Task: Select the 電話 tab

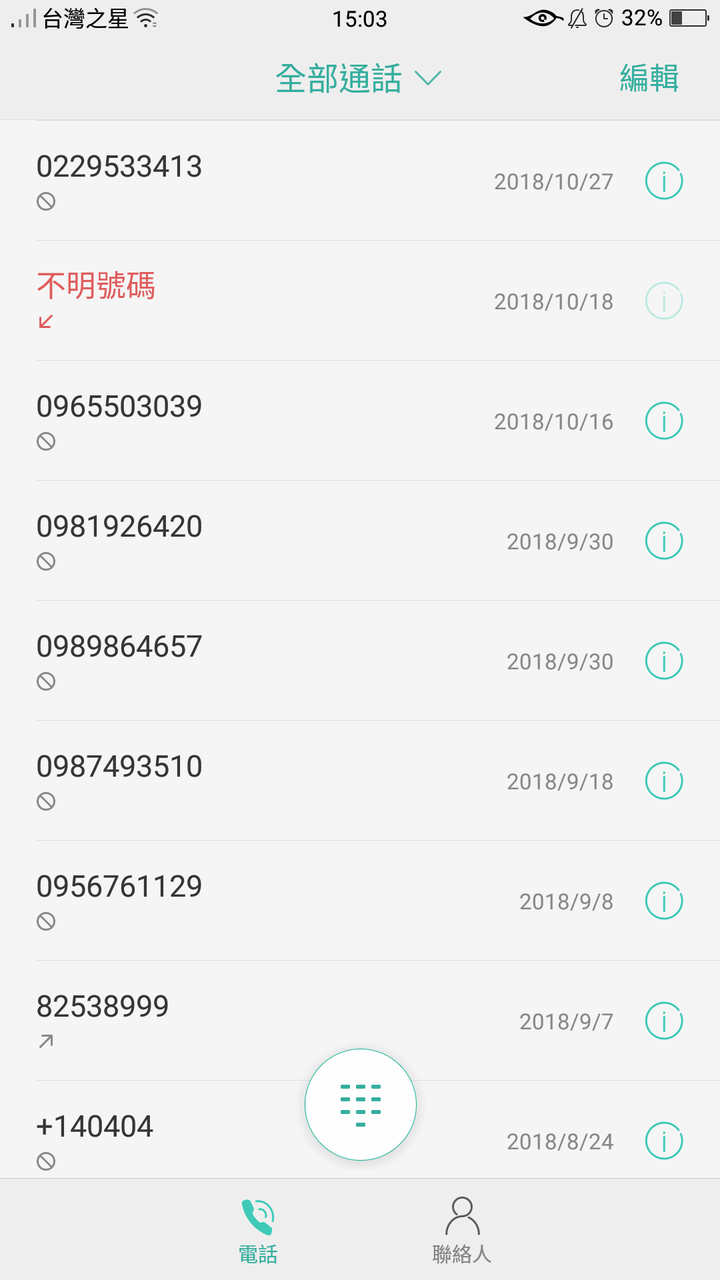Action: tap(258, 1230)
